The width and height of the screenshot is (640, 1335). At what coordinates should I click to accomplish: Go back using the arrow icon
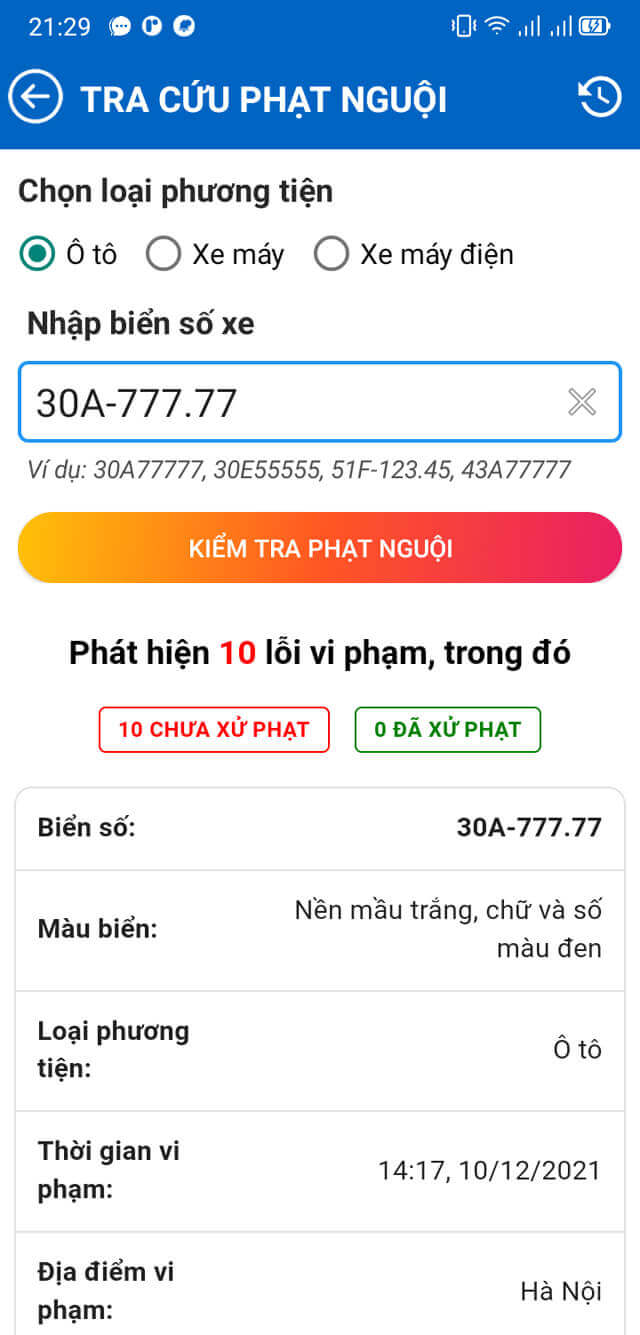point(35,98)
